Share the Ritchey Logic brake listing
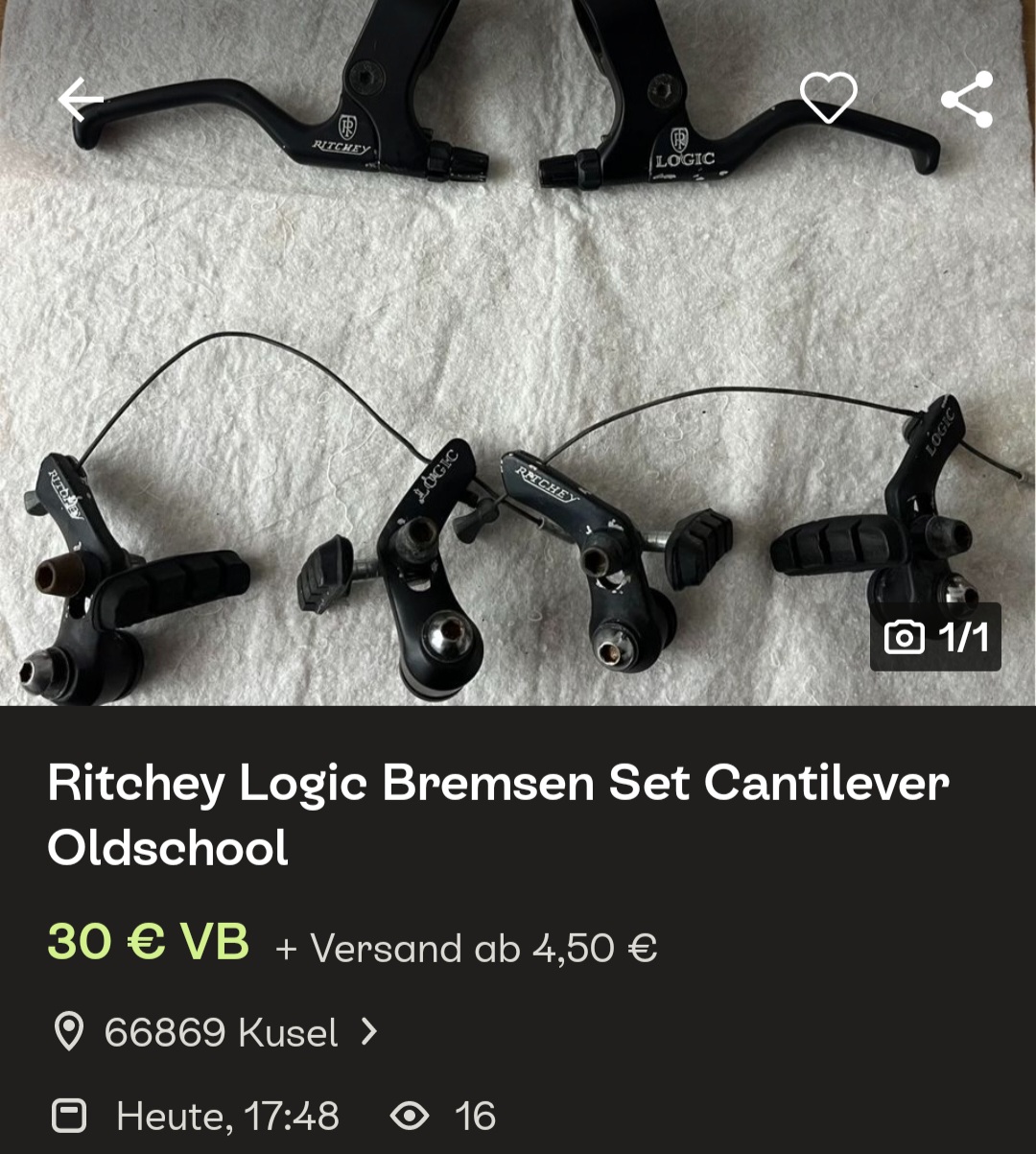 [966, 99]
